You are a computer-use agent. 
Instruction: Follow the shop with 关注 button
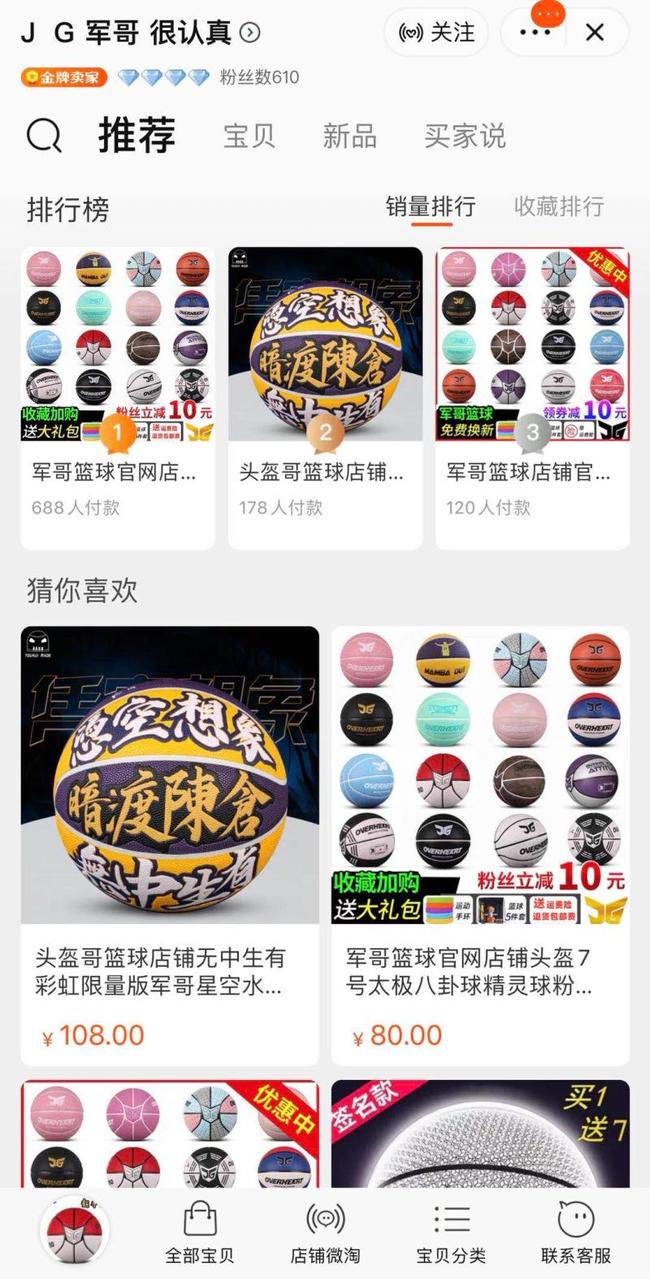point(436,32)
